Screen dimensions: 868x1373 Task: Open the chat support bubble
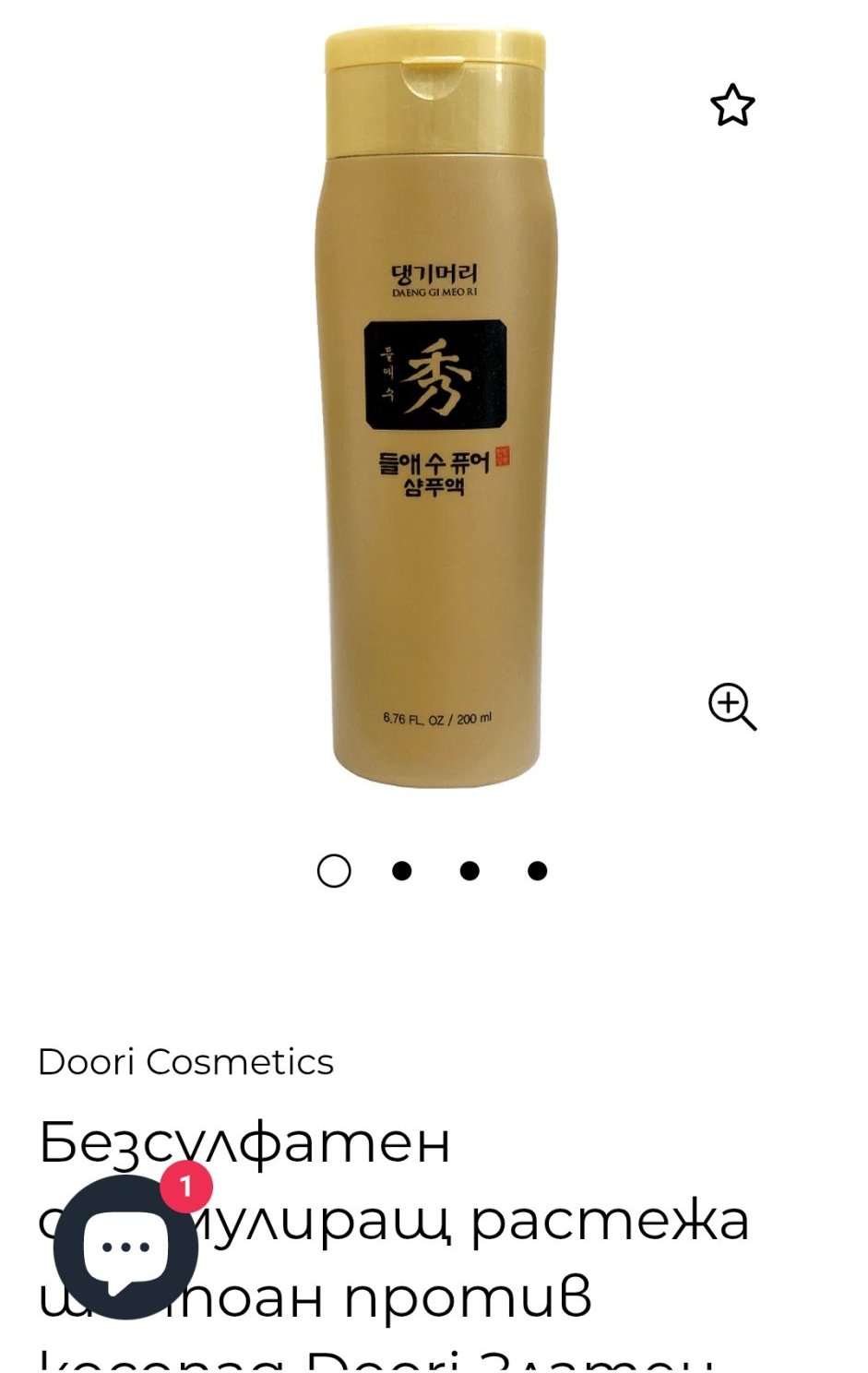pyautogui.click(x=125, y=1247)
